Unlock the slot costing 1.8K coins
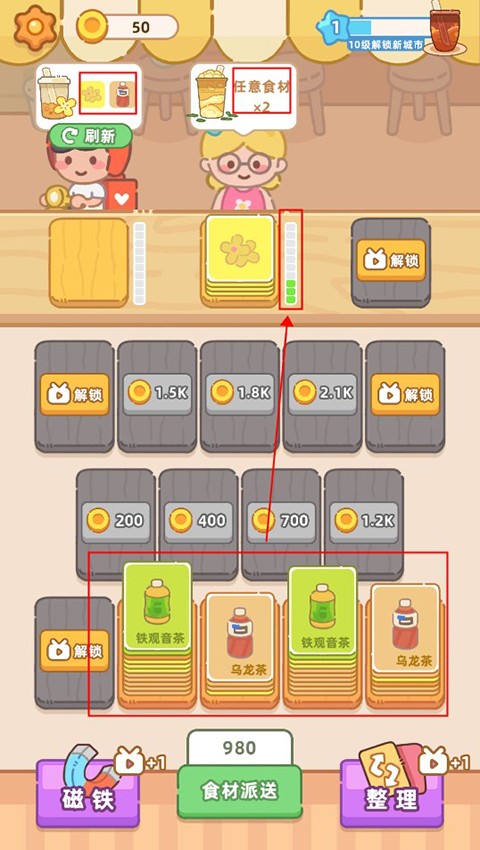 240,394
